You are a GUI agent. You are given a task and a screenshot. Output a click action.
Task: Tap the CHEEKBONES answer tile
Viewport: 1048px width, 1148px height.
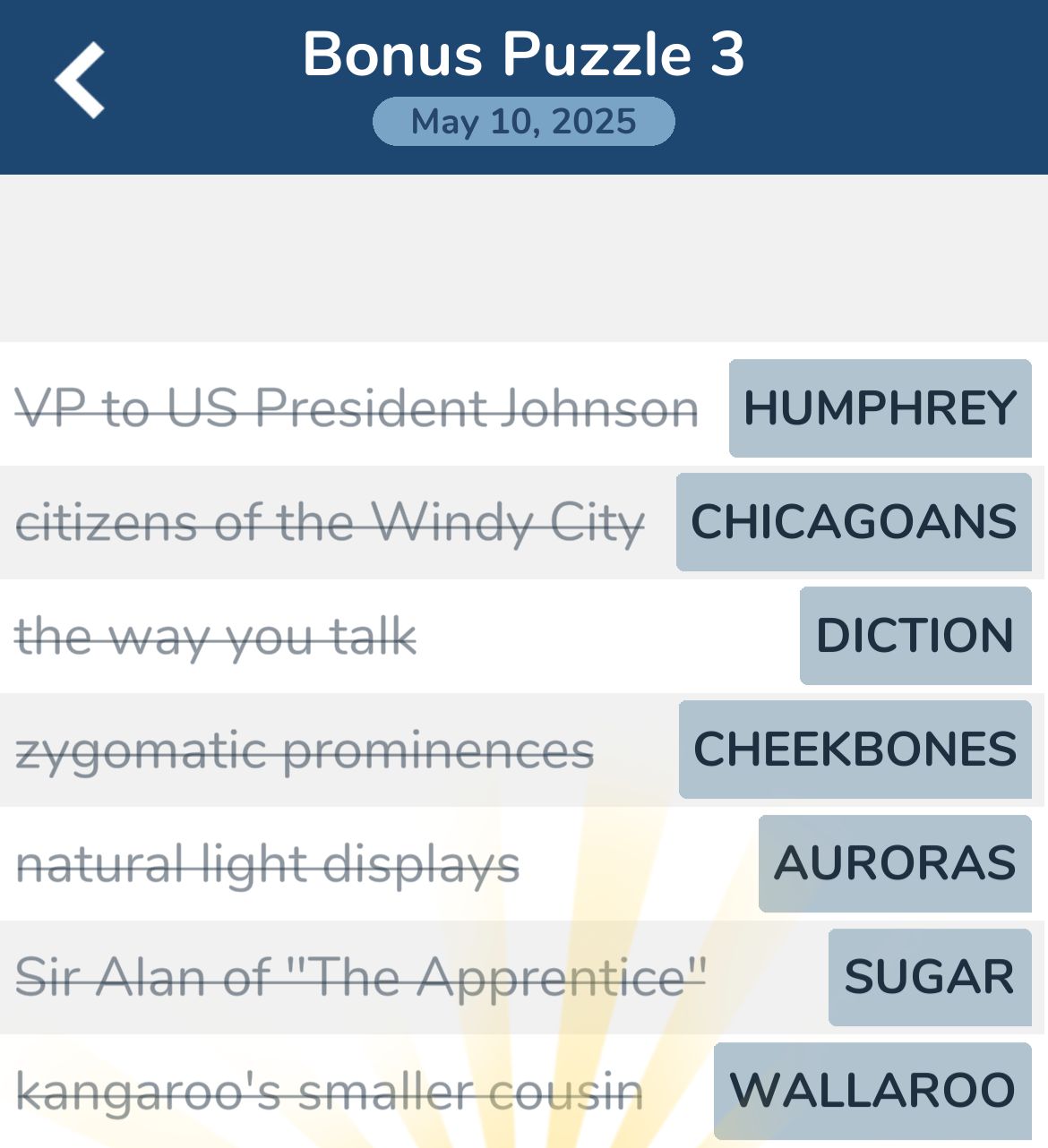tap(855, 750)
